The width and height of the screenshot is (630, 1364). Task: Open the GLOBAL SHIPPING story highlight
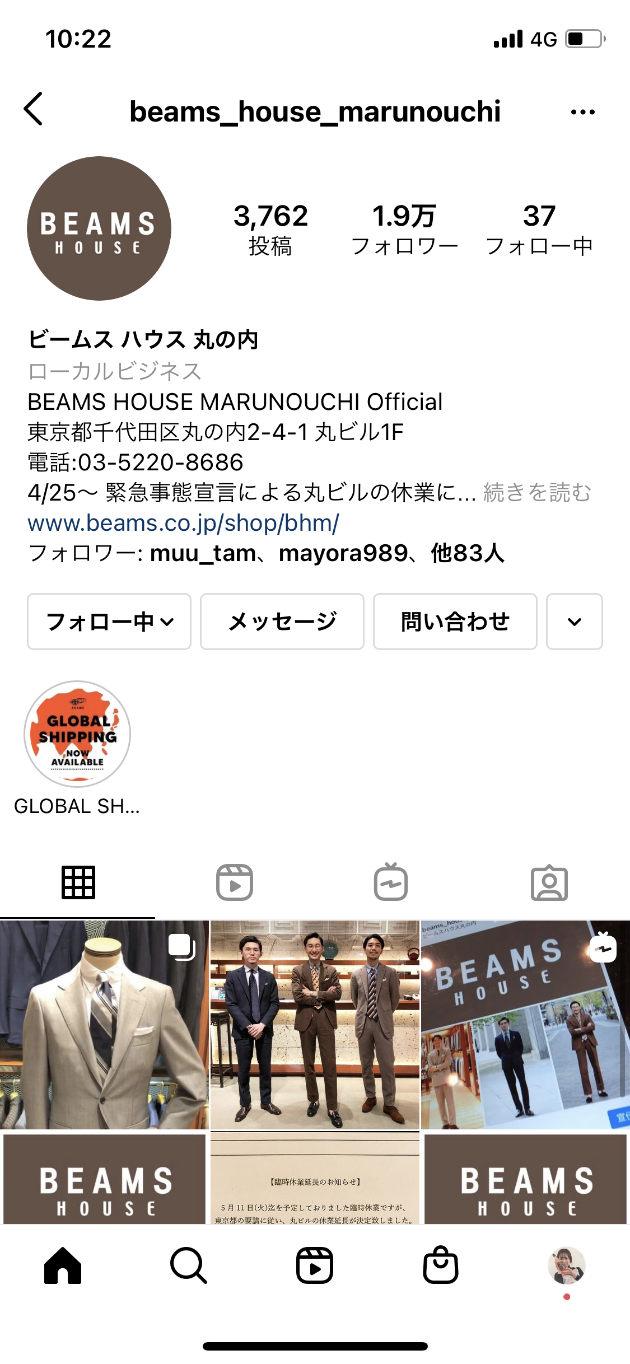77,735
